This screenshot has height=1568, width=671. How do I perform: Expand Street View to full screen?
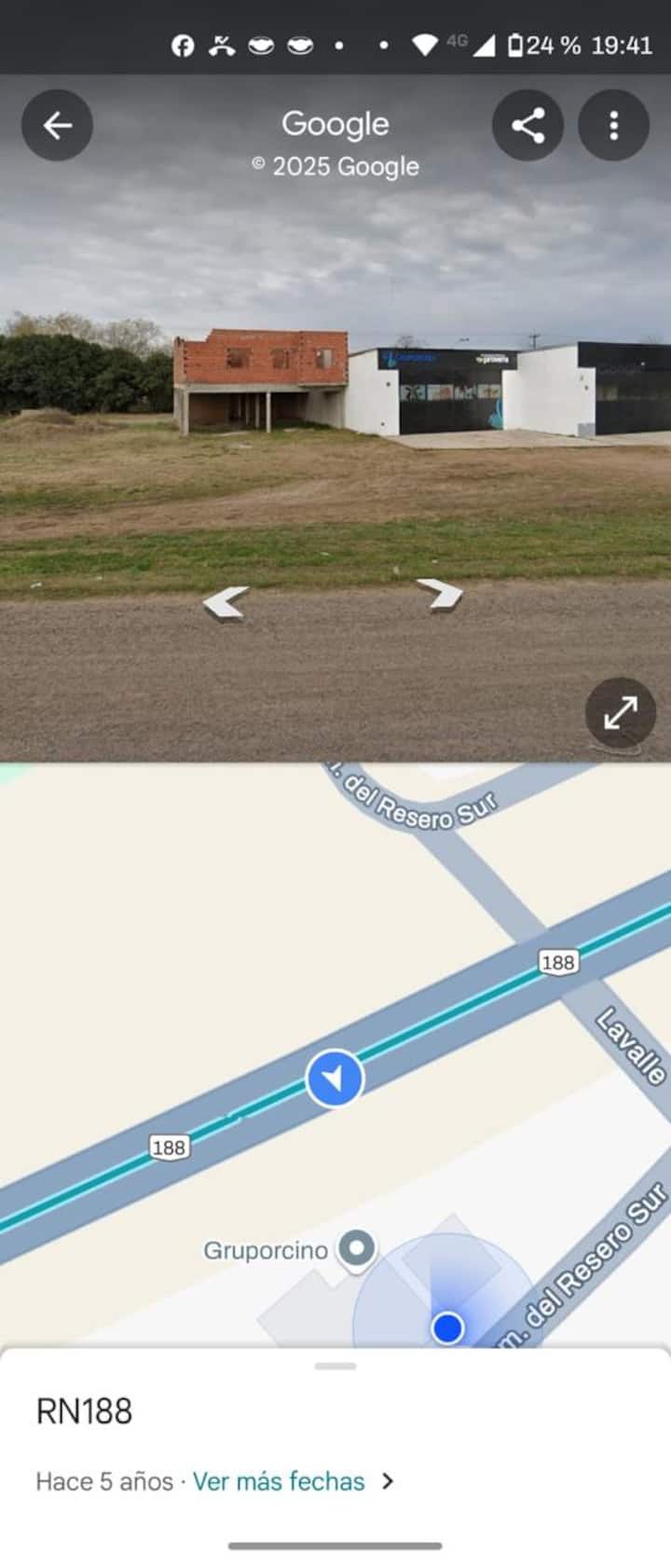coord(621,713)
